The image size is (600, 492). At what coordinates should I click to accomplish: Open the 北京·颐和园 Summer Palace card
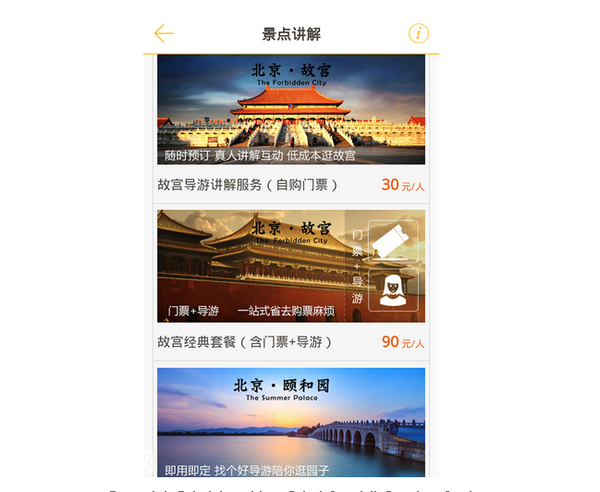(290, 422)
